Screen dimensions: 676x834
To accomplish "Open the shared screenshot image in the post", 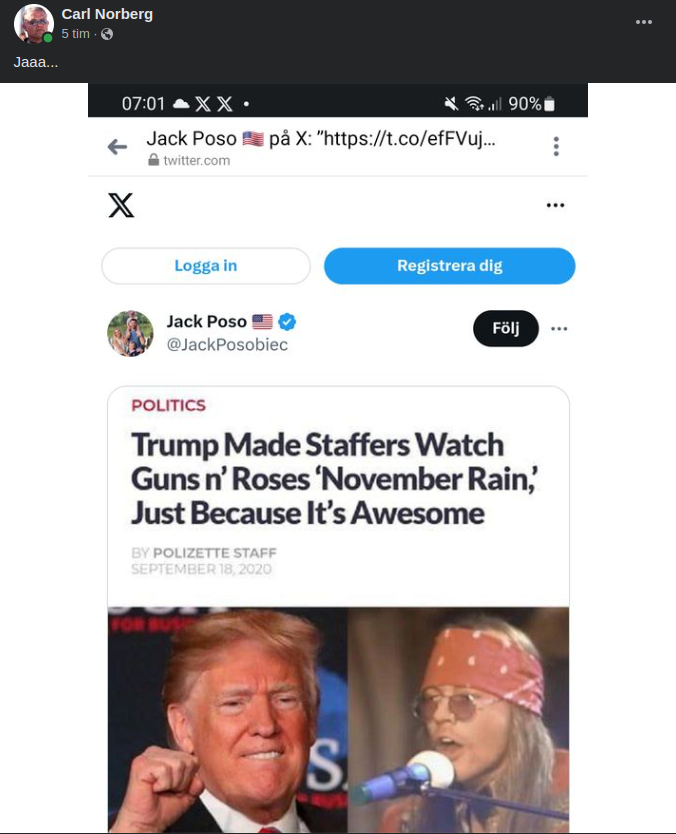I will [x=338, y=458].
